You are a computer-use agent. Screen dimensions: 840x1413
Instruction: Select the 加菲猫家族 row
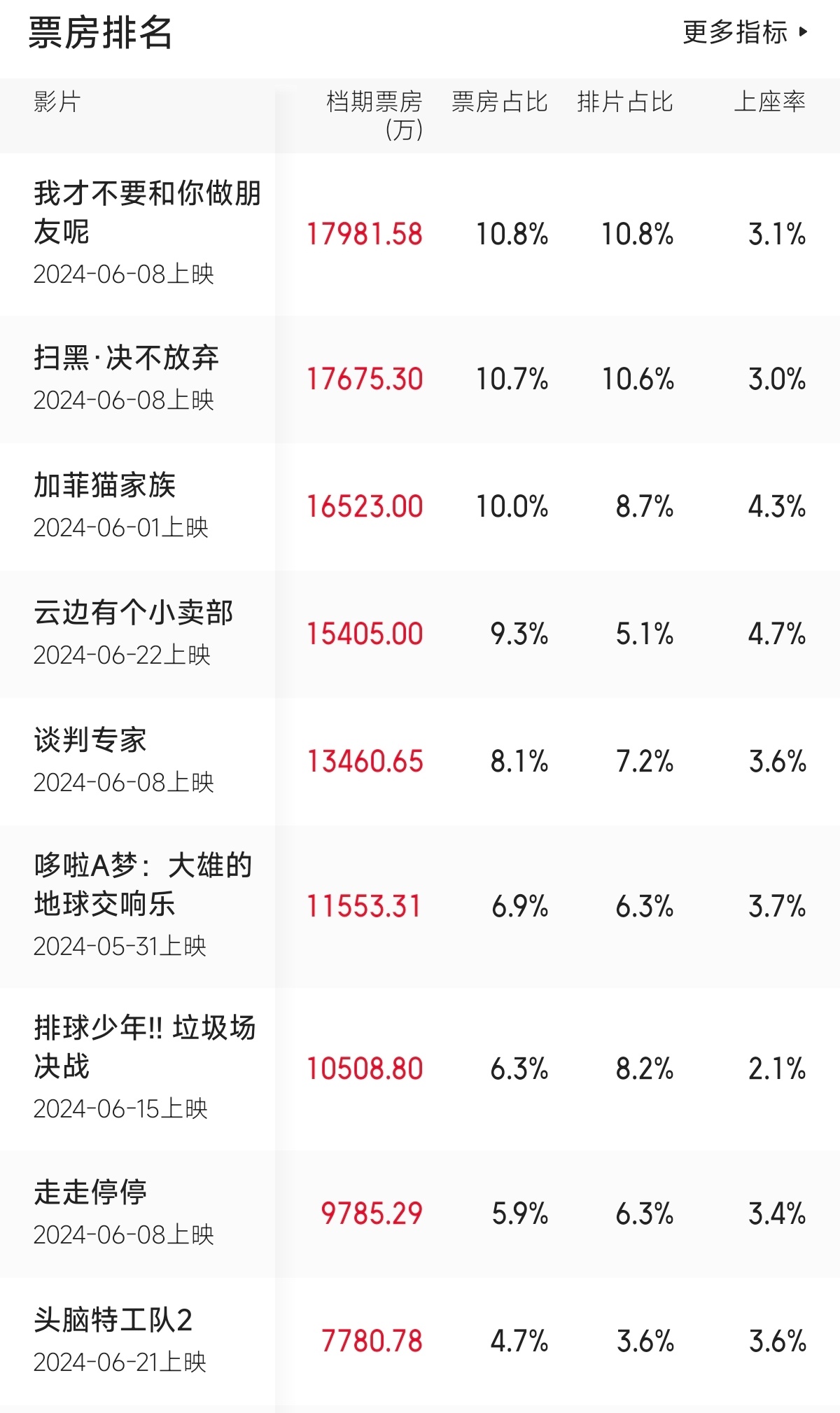tap(105, 486)
